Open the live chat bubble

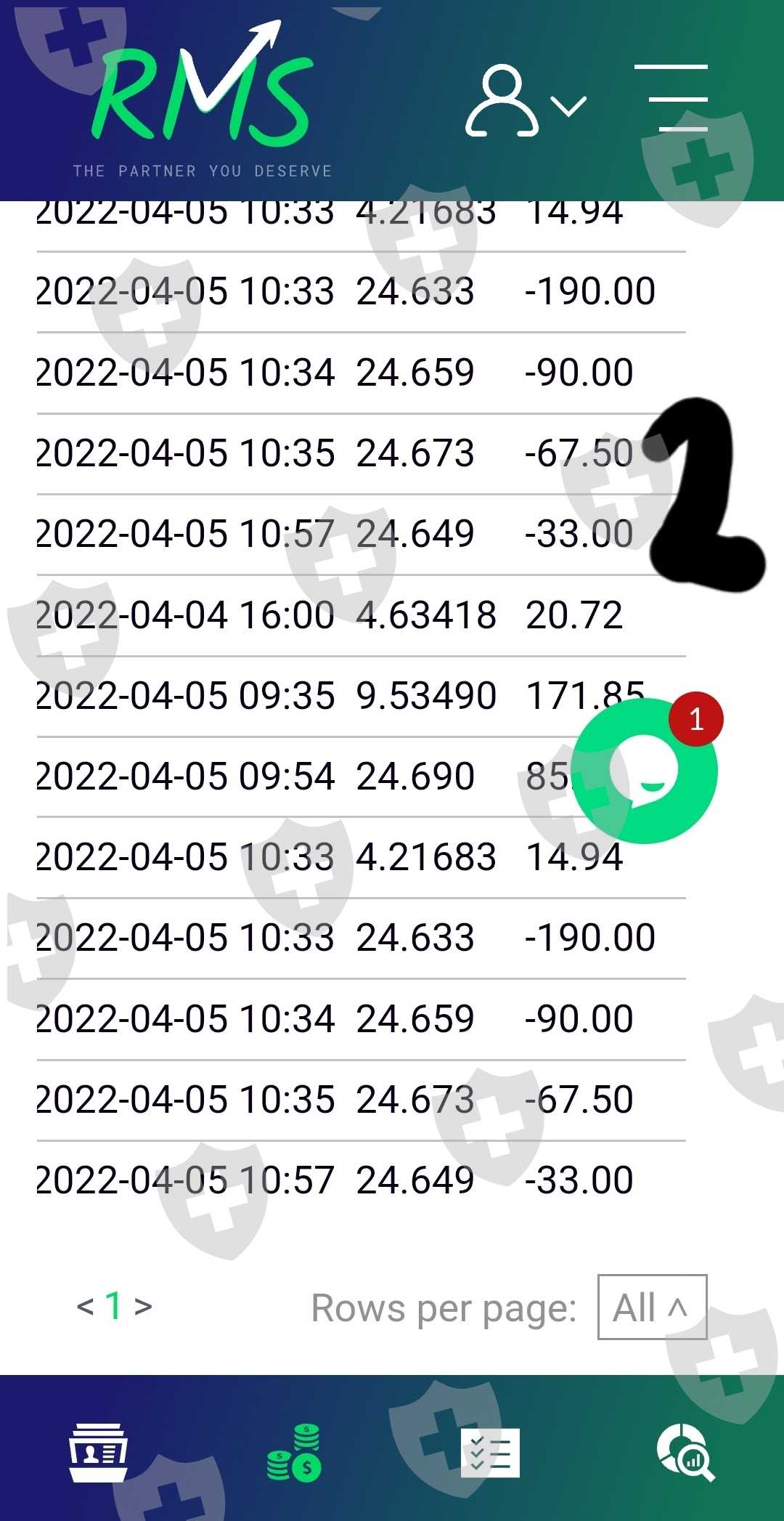(645, 771)
